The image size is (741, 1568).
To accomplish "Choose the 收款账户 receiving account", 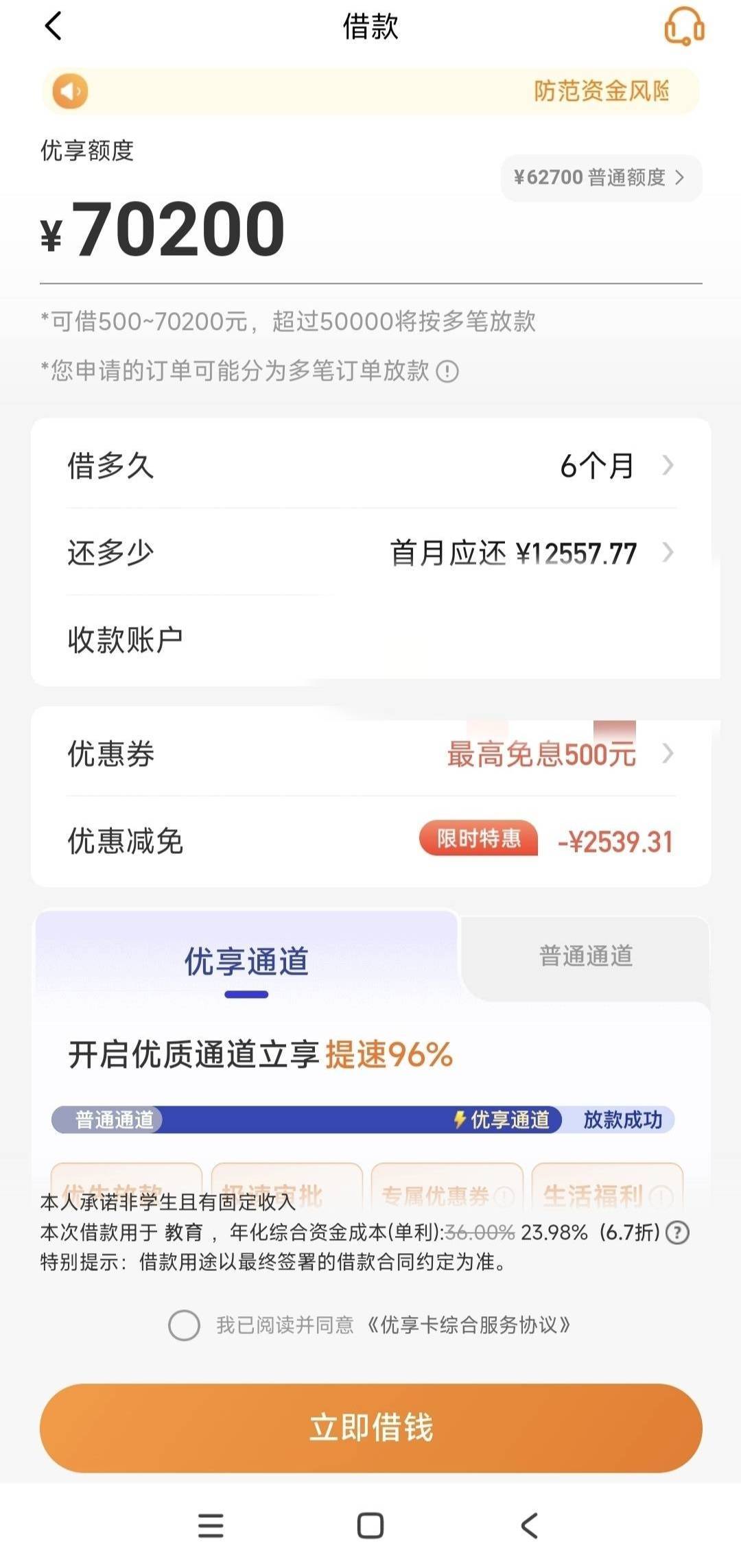I will point(370,639).
